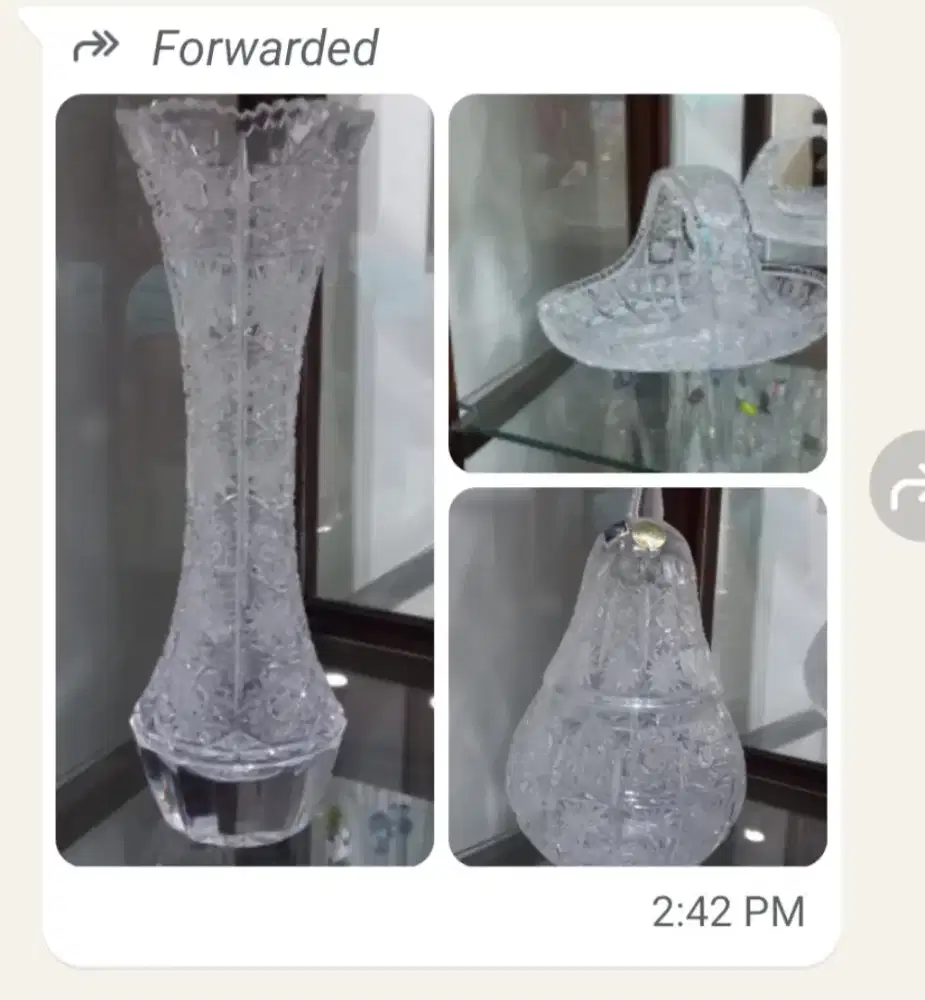Open the crystal basket photo

click(640, 280)
